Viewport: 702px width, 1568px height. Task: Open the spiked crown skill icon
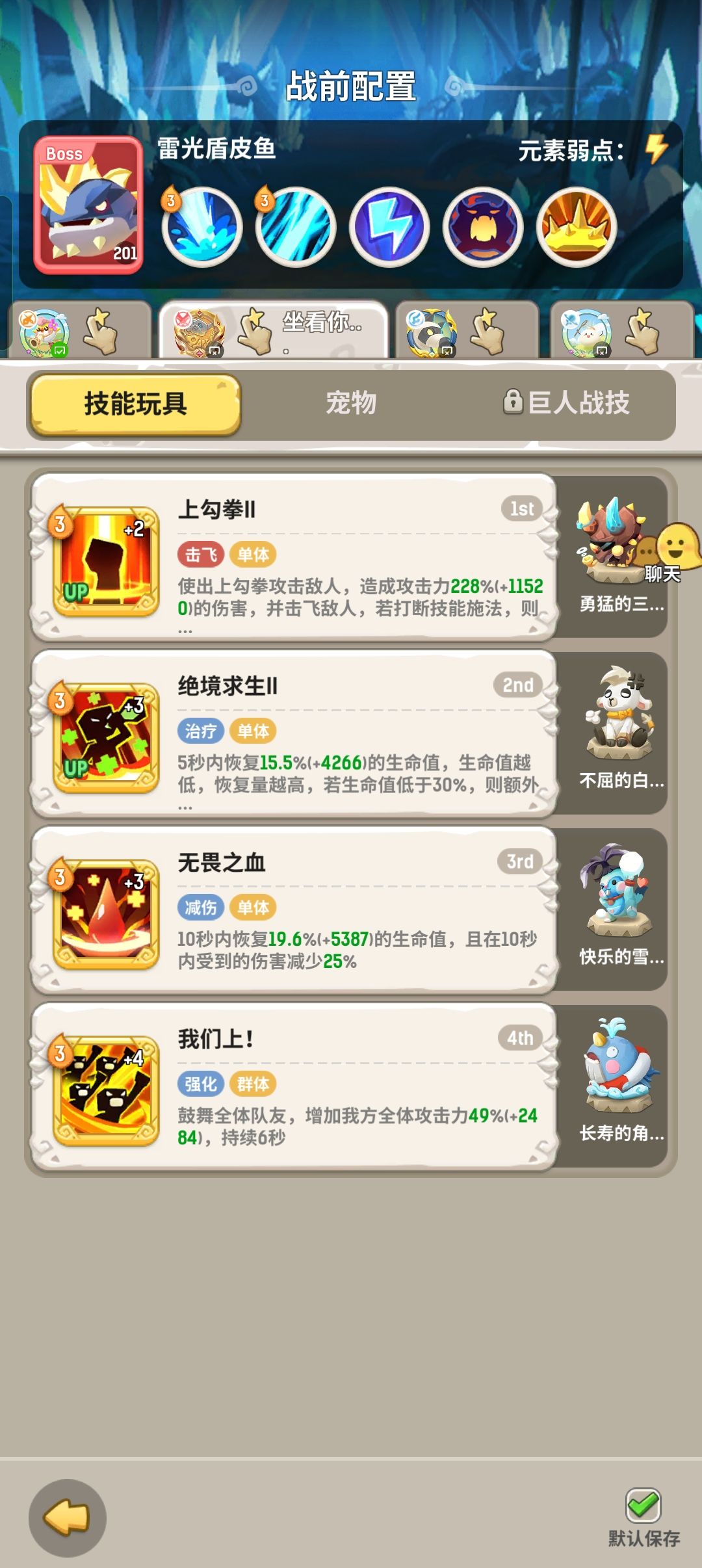click(576, 226)
